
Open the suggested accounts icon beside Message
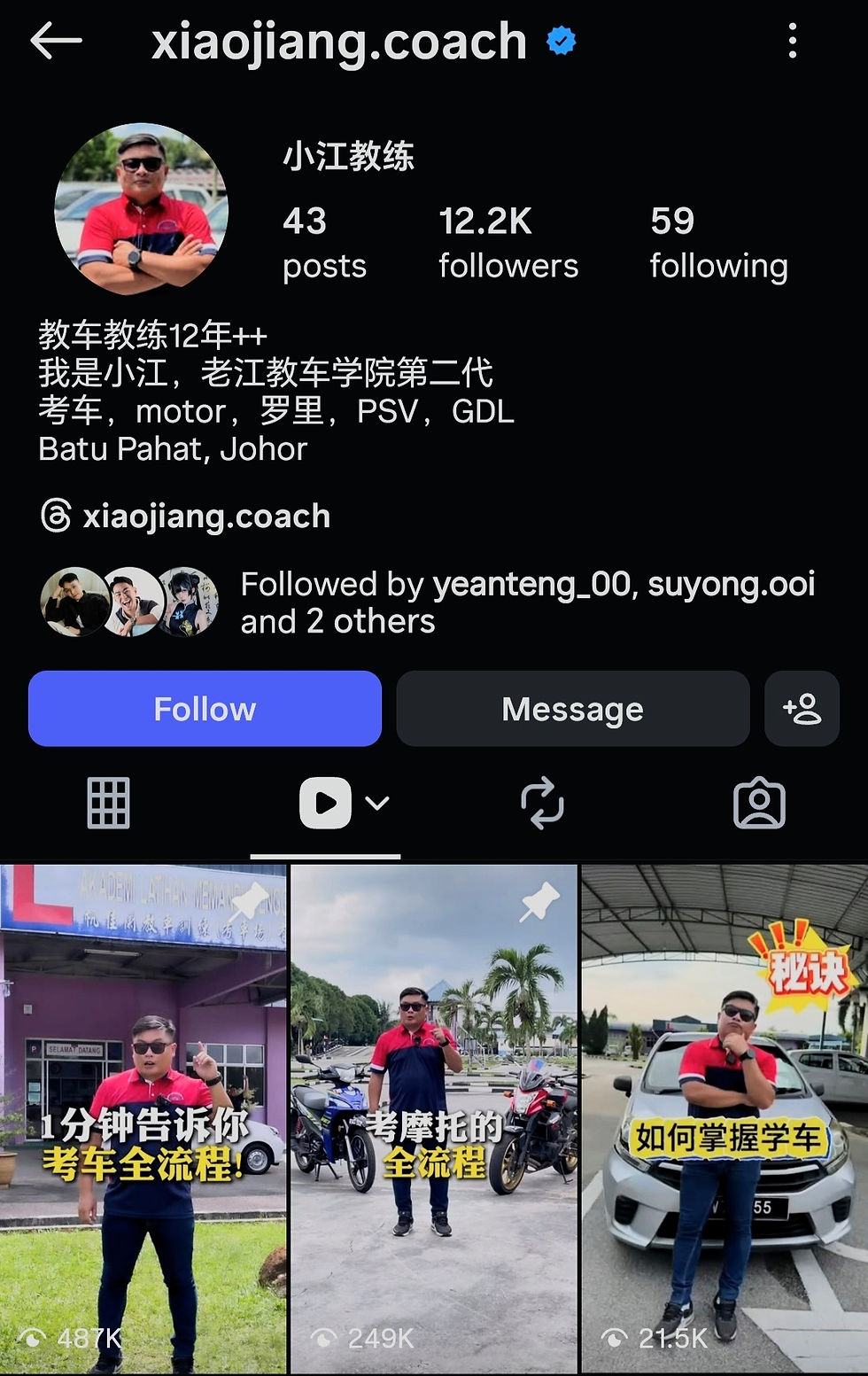[x=801, y=708]
